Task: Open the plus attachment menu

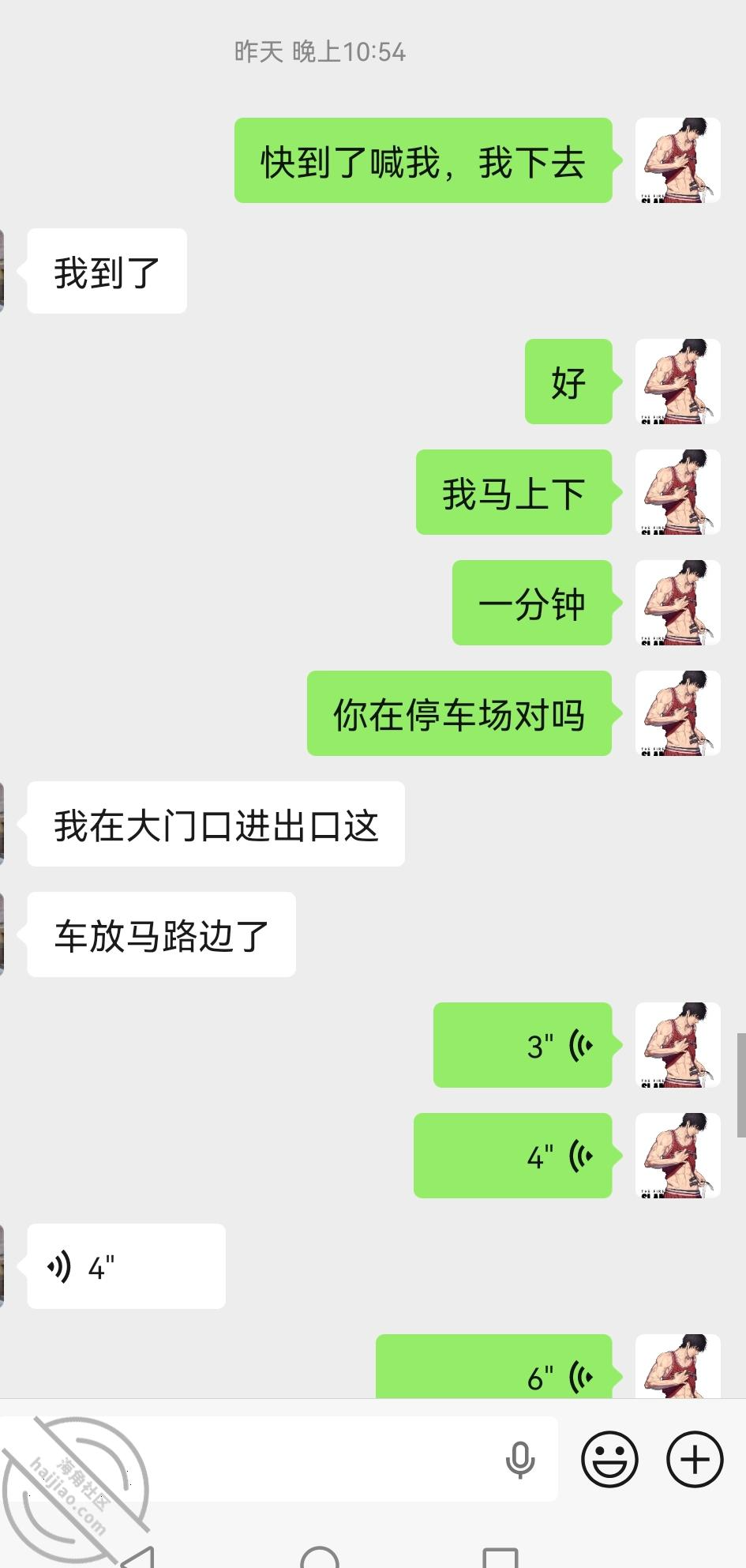Action: tap(695, 1458)
